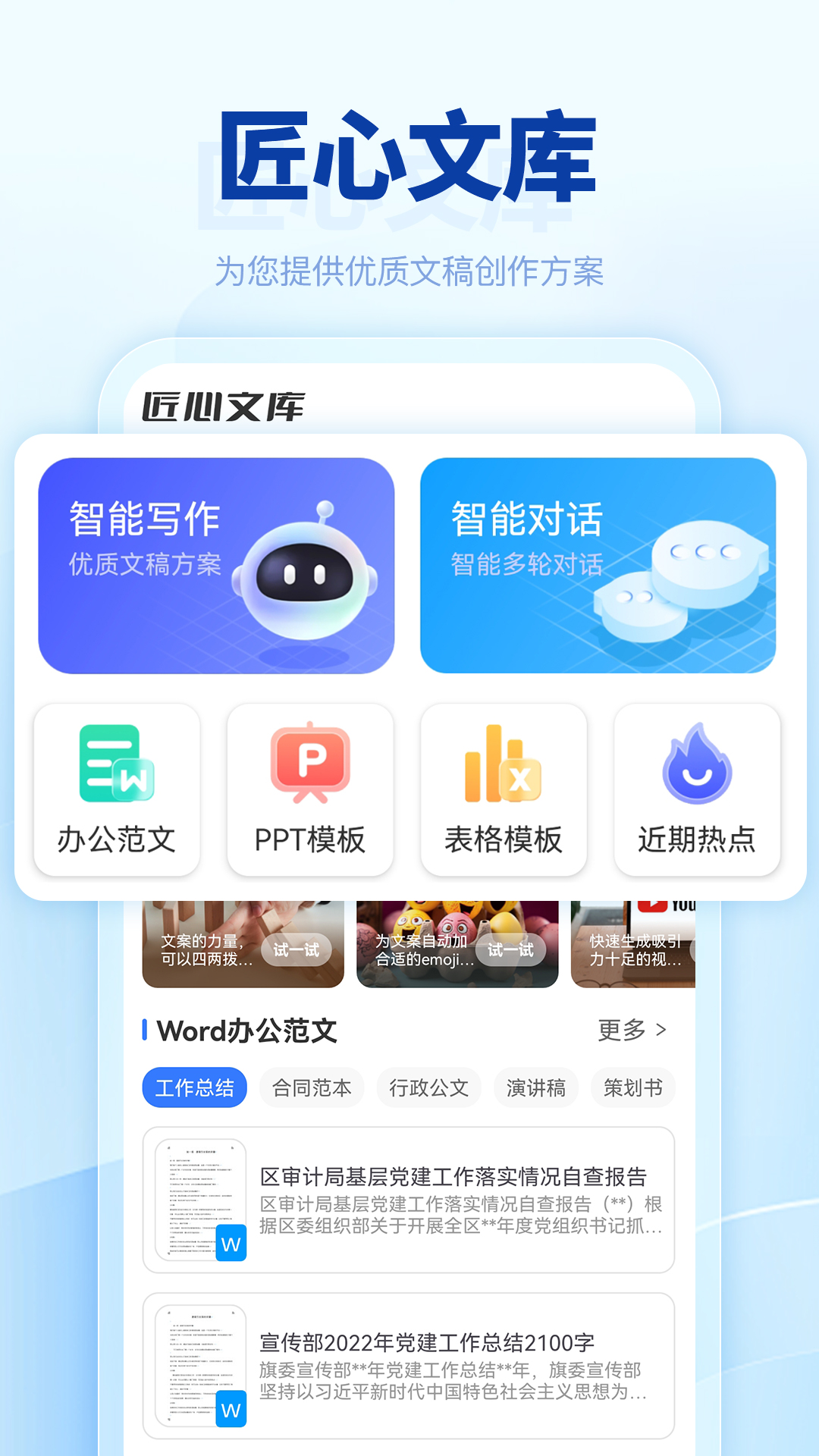
Task: Select the 演讲稿 category
Action: point(536,1087)
